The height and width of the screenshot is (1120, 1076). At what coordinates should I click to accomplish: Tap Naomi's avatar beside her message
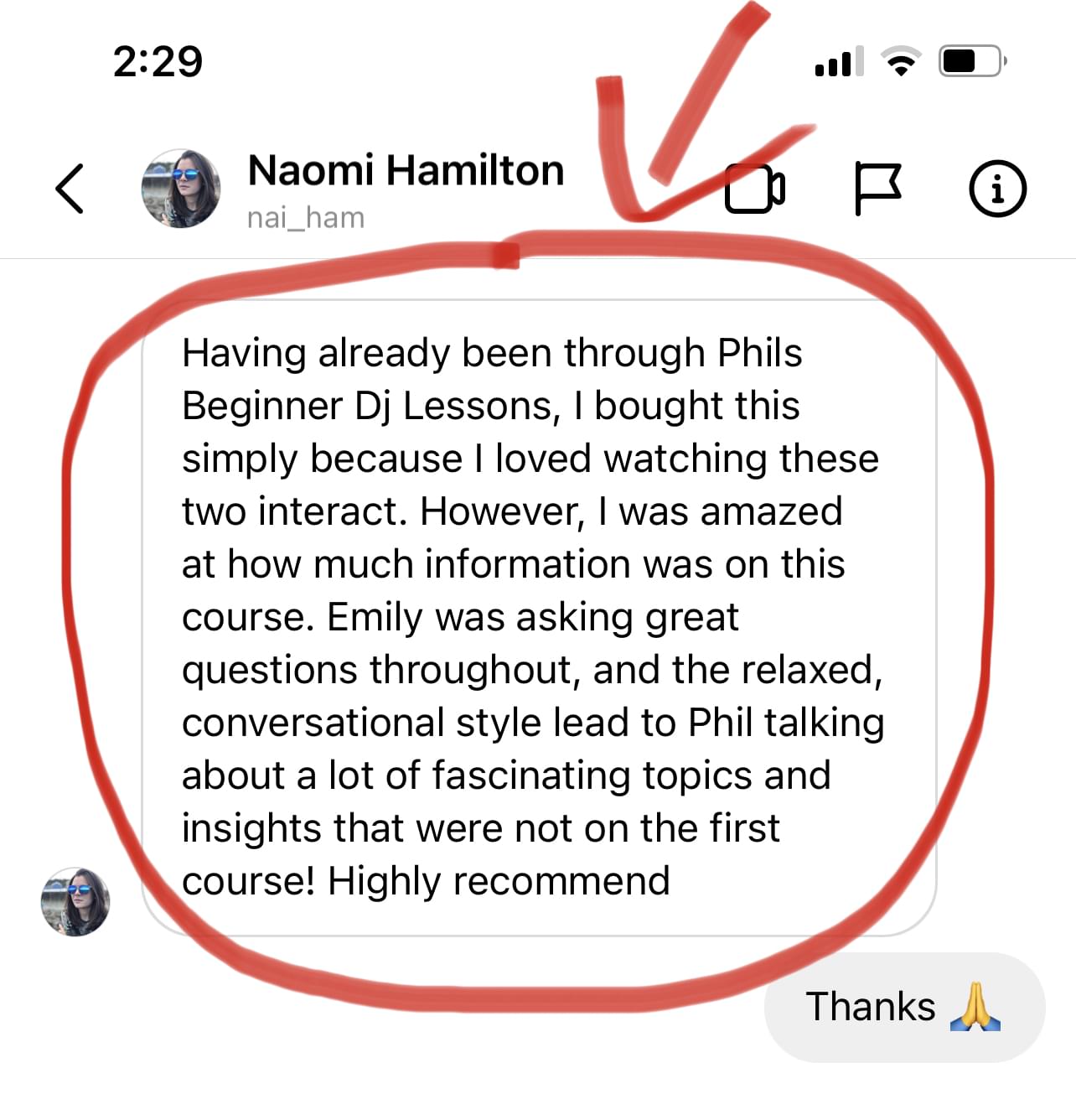[75, 901]
